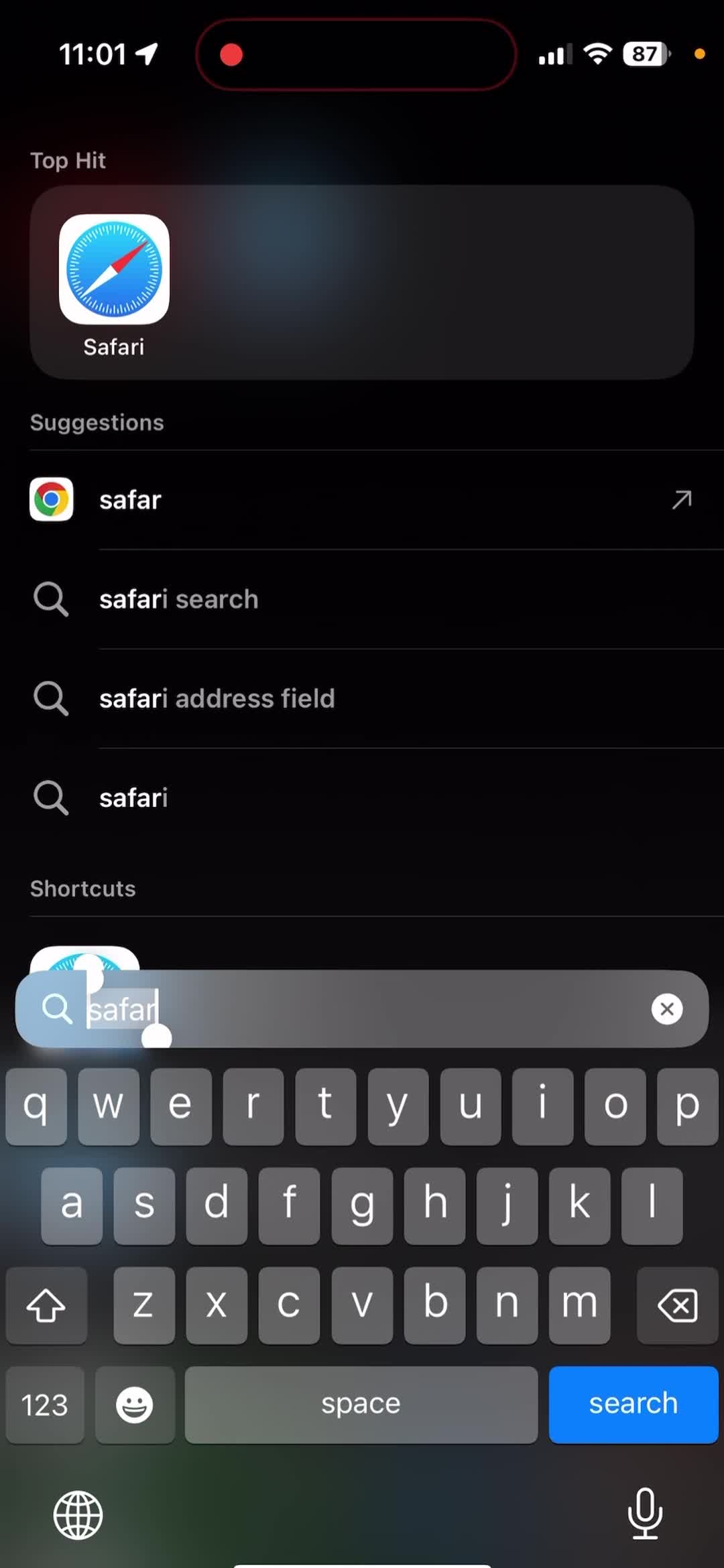Type the letter i on the keyboard
724x1568 pixels.
tap(542, 1106)
